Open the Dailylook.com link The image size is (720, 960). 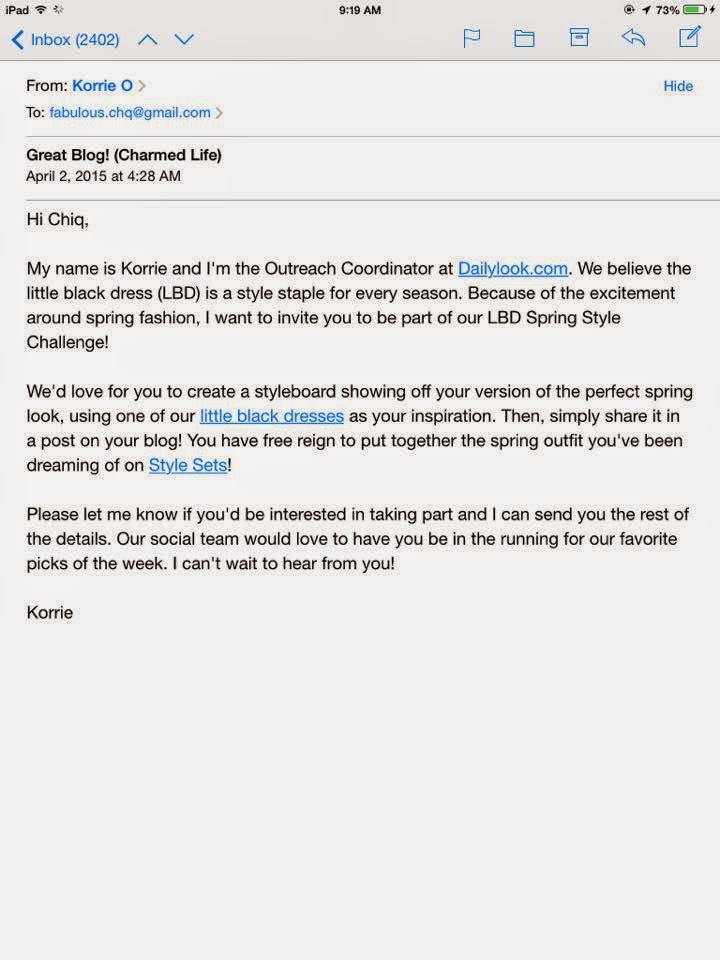point(512,268)
